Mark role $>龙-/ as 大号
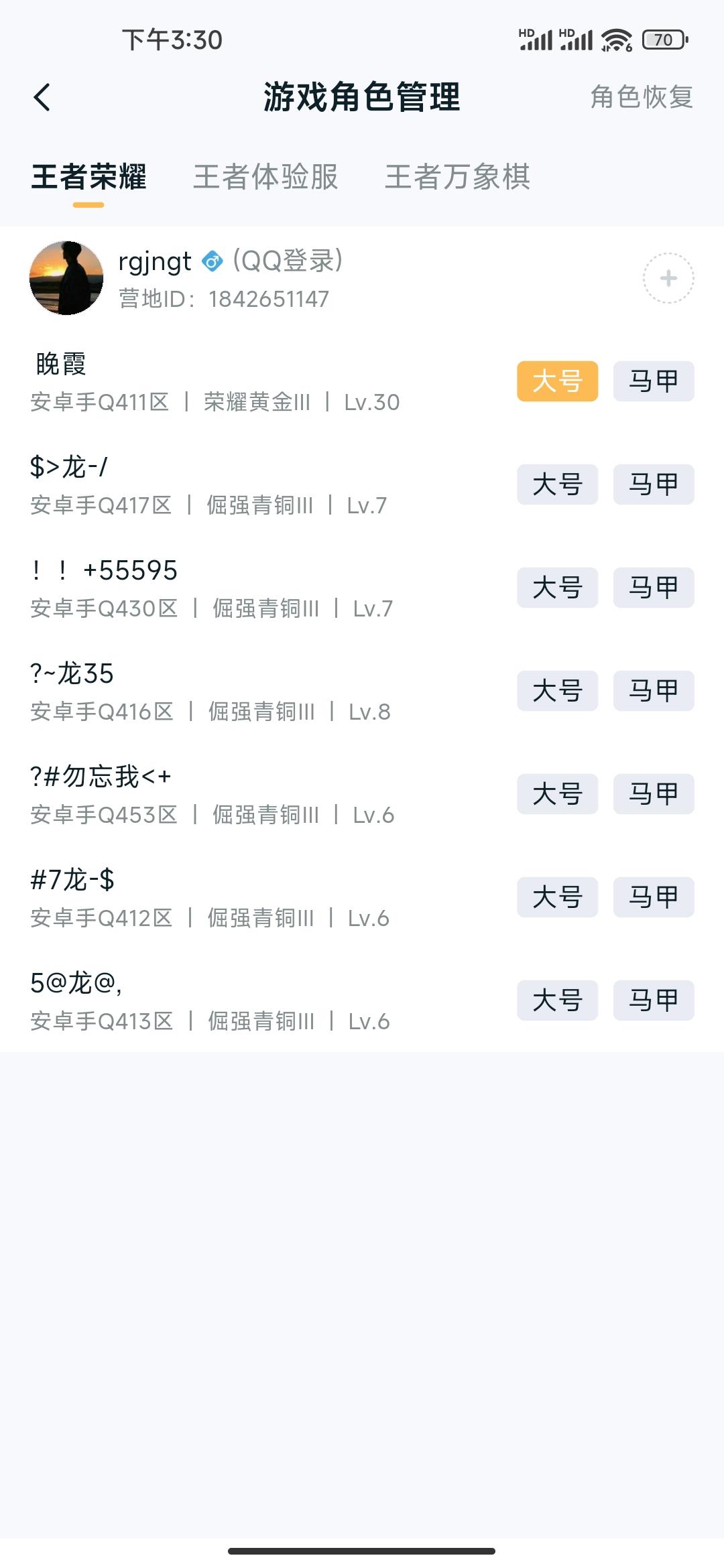The width and height of the screenshot is (724, 1568). 558,485
